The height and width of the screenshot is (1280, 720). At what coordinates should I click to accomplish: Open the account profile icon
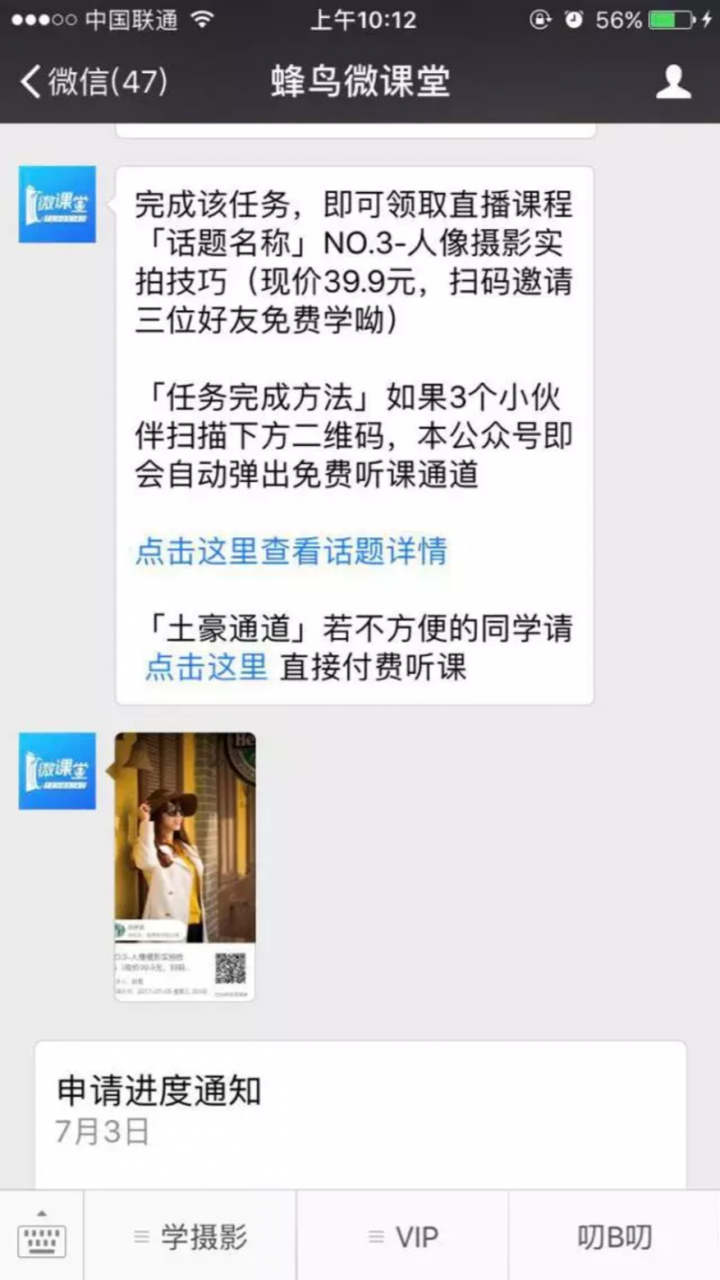tap(673, 82)
